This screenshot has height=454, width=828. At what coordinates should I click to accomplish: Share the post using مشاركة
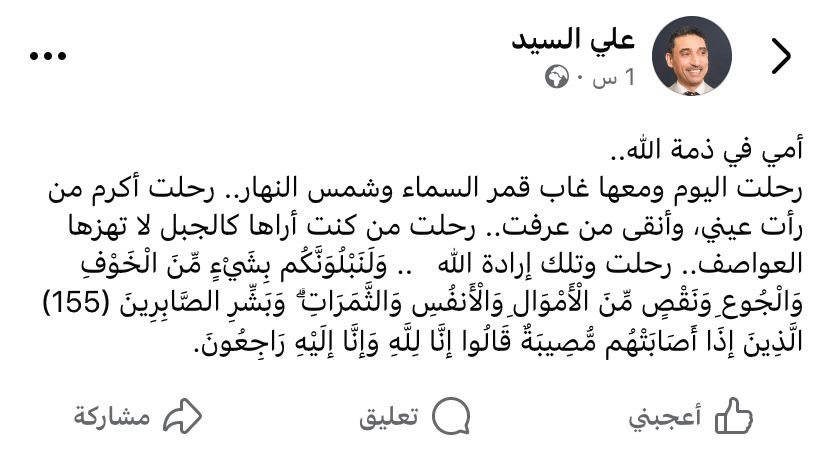coord(138,416)
